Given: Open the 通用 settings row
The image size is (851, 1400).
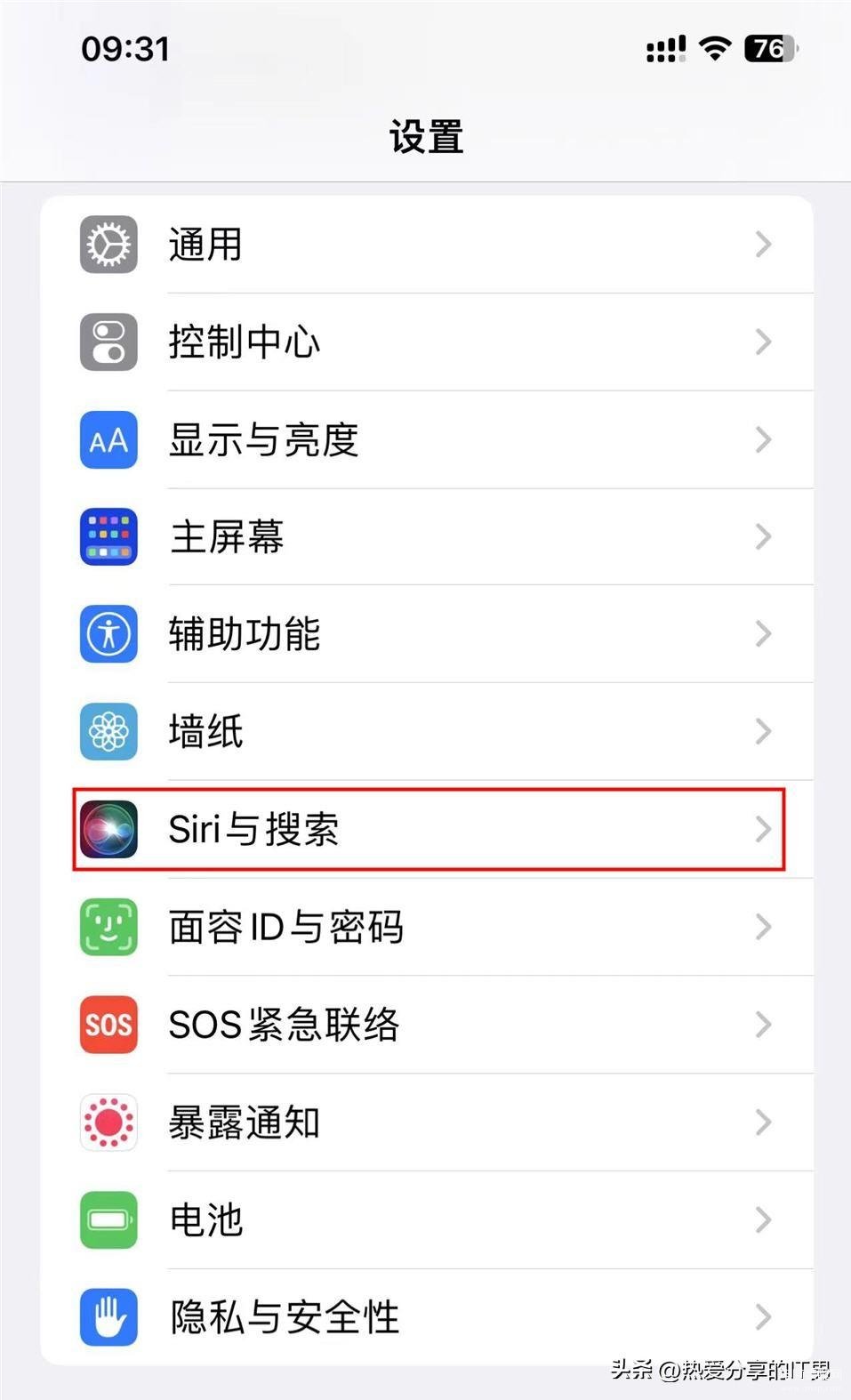Looking at the screenshot, I should click(x=427, y=245).
